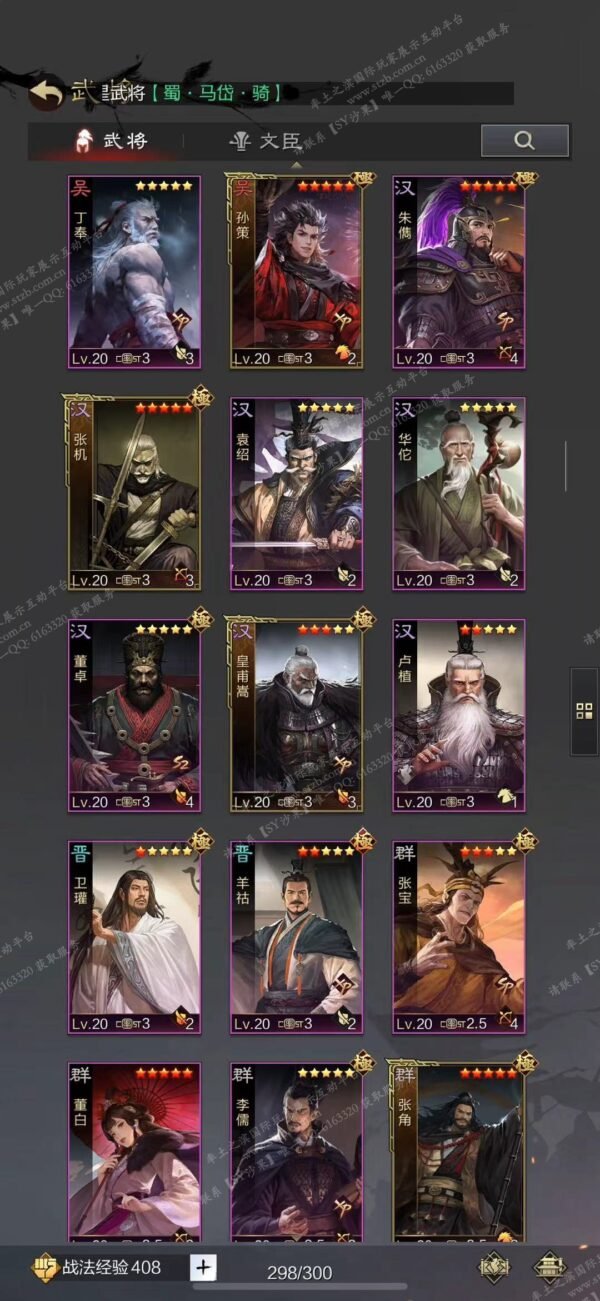Go back using the top arrow
600x1301 pixels.
pyautogui.click(x=45, y=94)
